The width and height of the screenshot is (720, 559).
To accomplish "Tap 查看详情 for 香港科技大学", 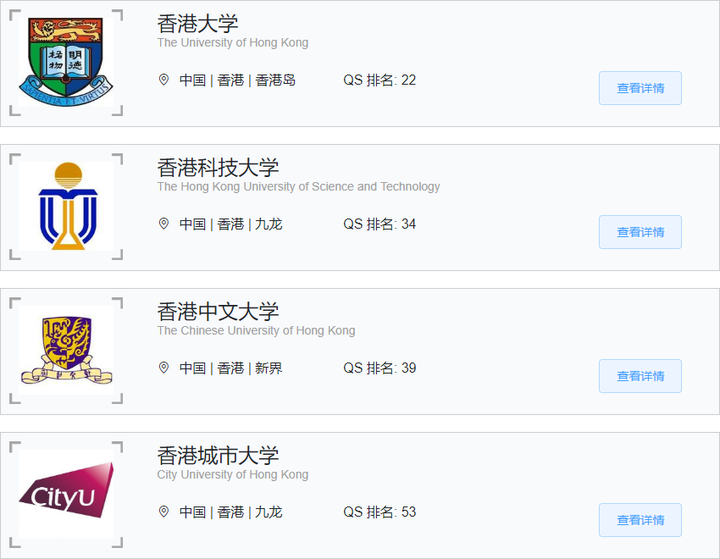I will pyautogui.click(x=640, y=232).
